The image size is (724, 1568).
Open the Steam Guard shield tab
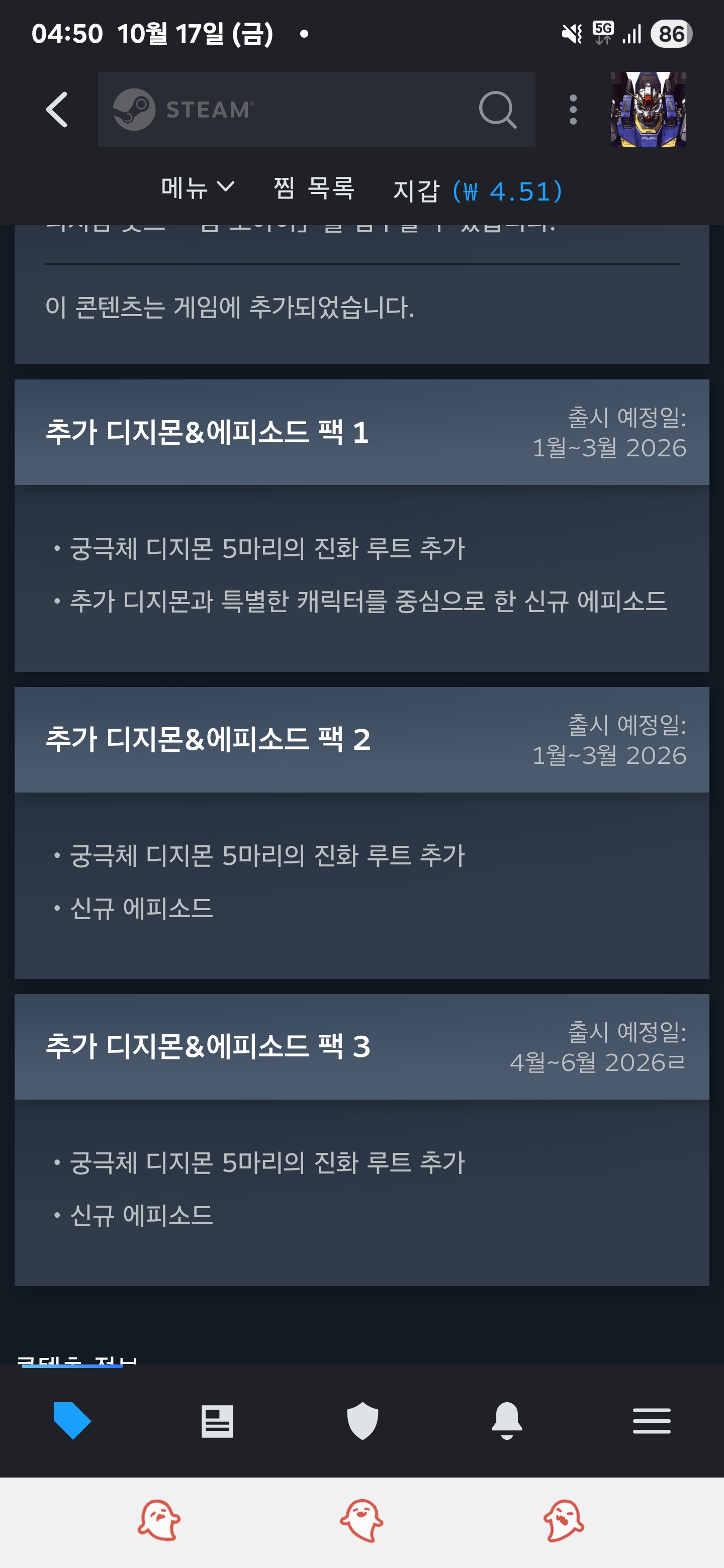pos(363,1421)
